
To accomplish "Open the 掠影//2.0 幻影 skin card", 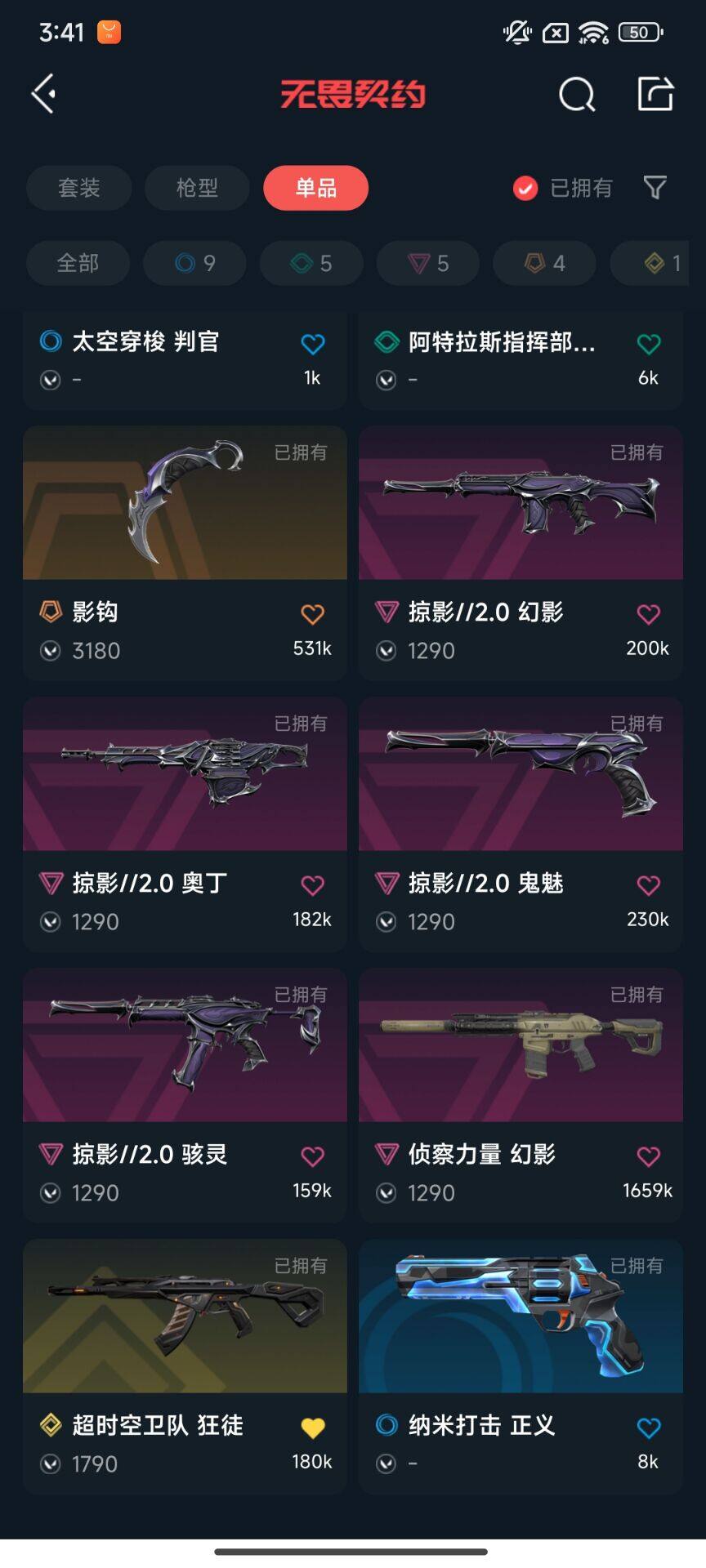I will 521,503.
